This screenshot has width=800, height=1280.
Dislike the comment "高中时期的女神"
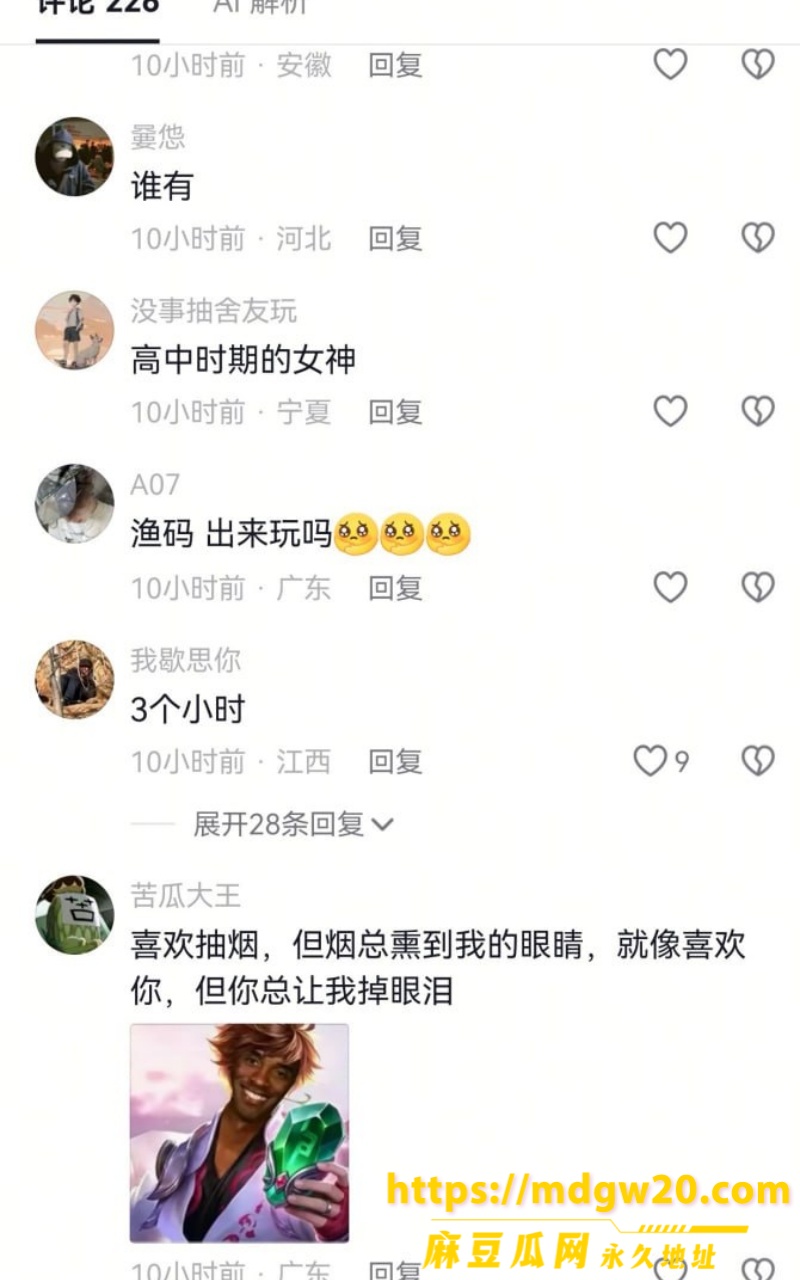tap(758, 411)
